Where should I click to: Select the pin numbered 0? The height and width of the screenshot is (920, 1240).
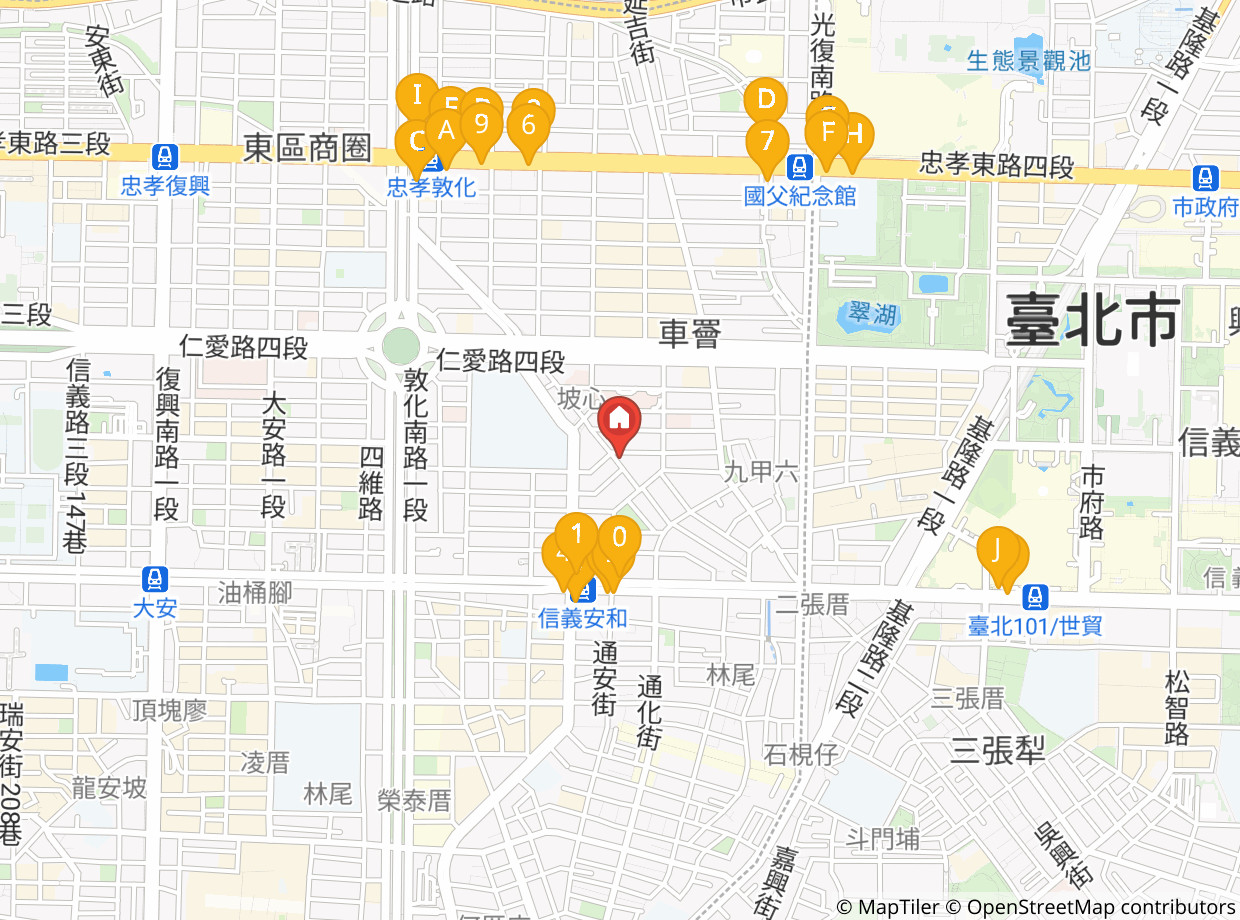[619, 537]
